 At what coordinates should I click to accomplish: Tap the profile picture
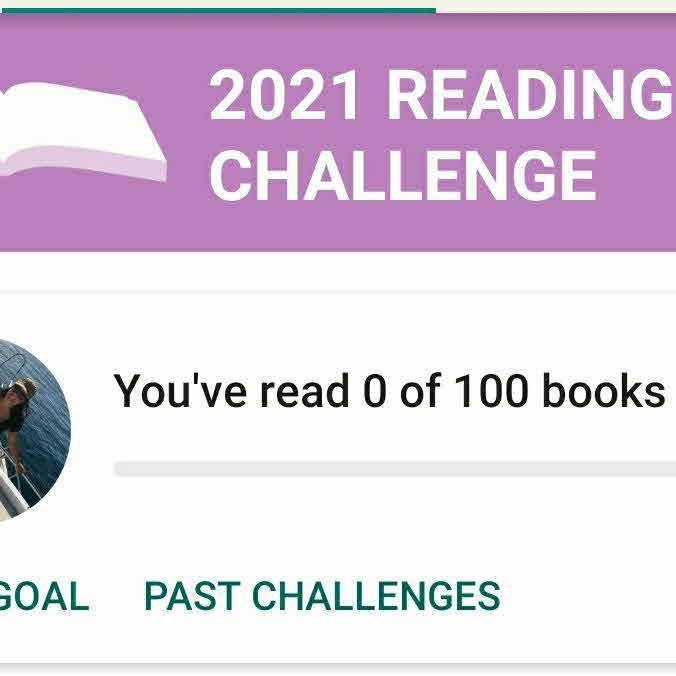[x=28, y=430]
